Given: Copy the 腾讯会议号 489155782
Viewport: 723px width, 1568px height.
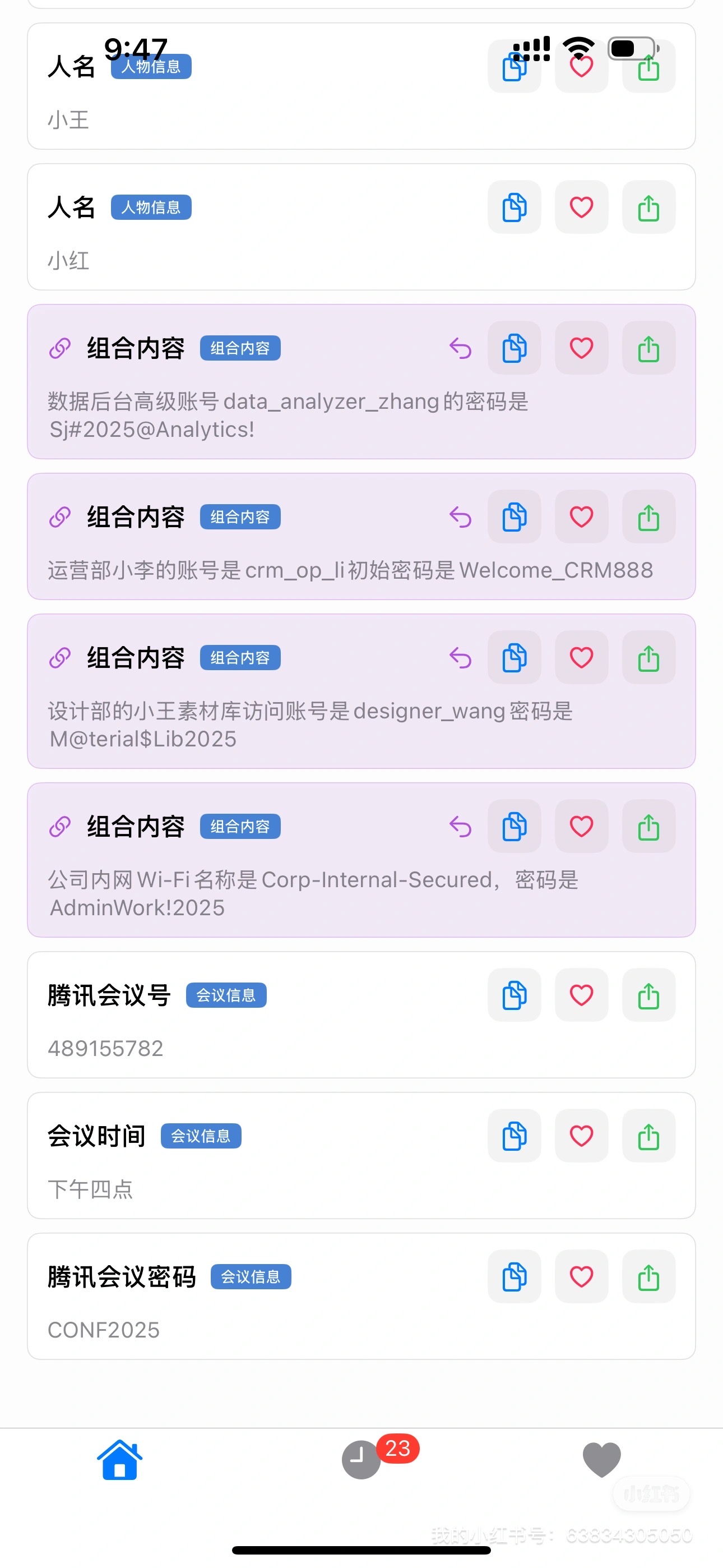Looking at the screenshot, I should pos(515,995).
